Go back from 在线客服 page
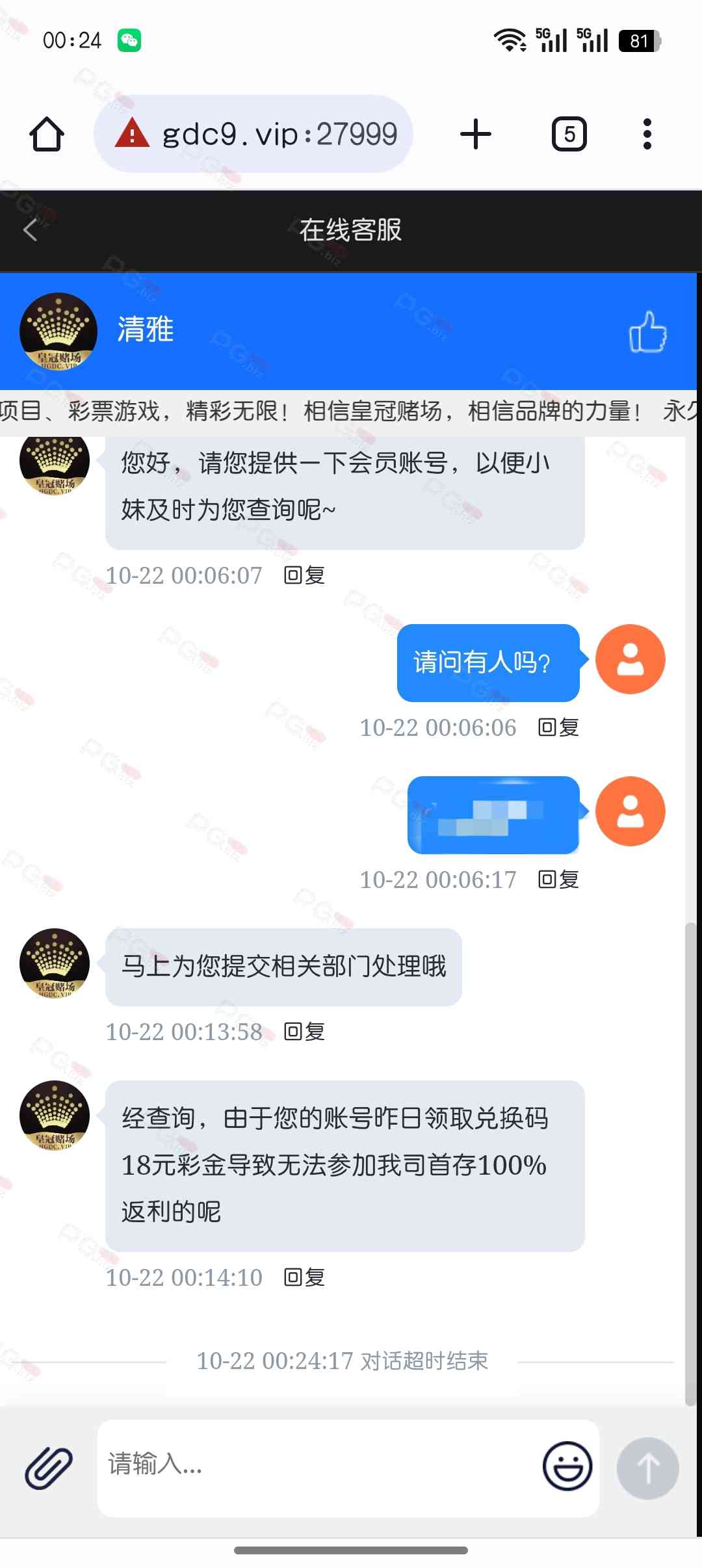 pos(30,230)
